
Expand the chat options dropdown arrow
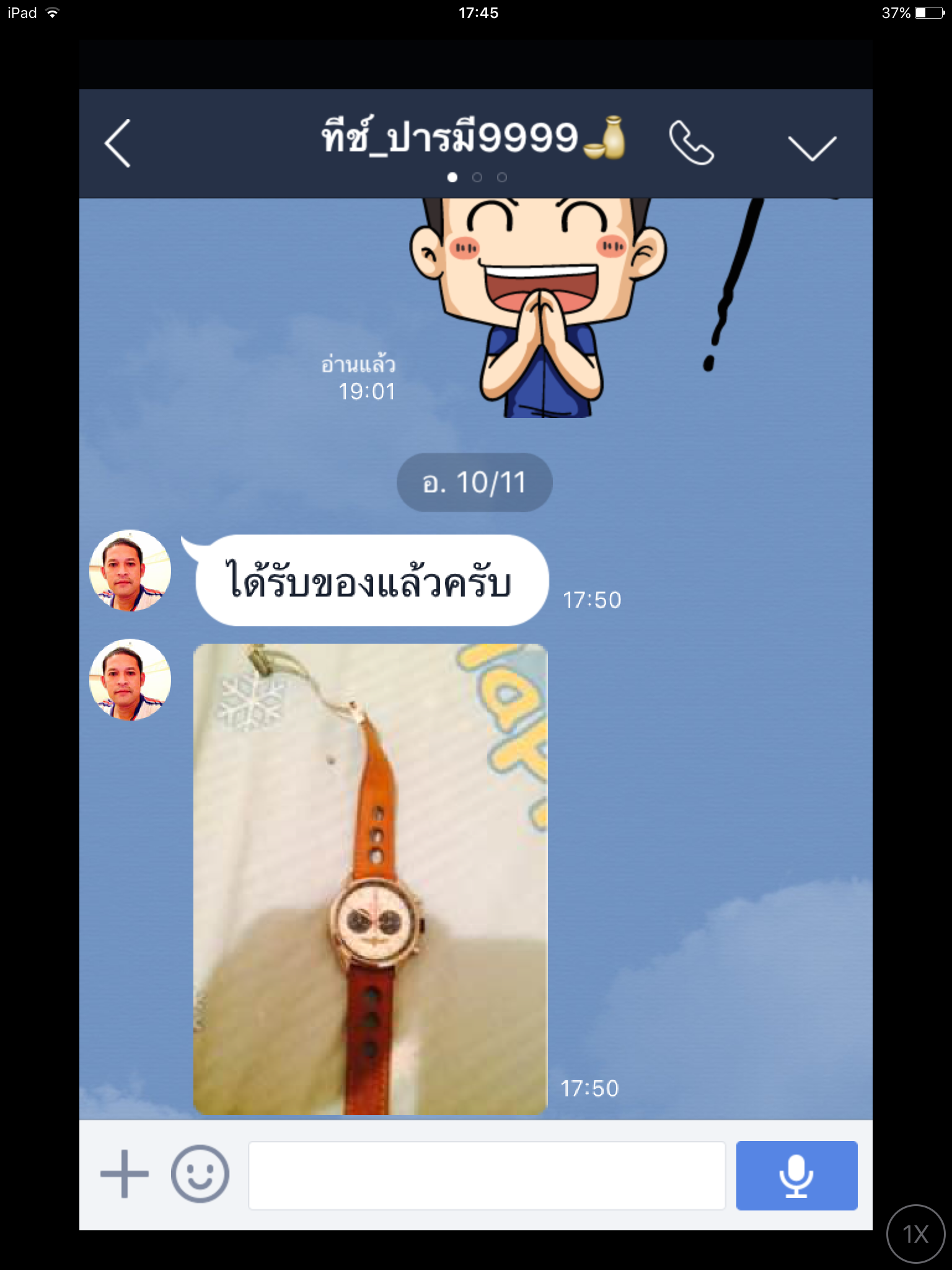pyautogui.click(x=812, y=148)
